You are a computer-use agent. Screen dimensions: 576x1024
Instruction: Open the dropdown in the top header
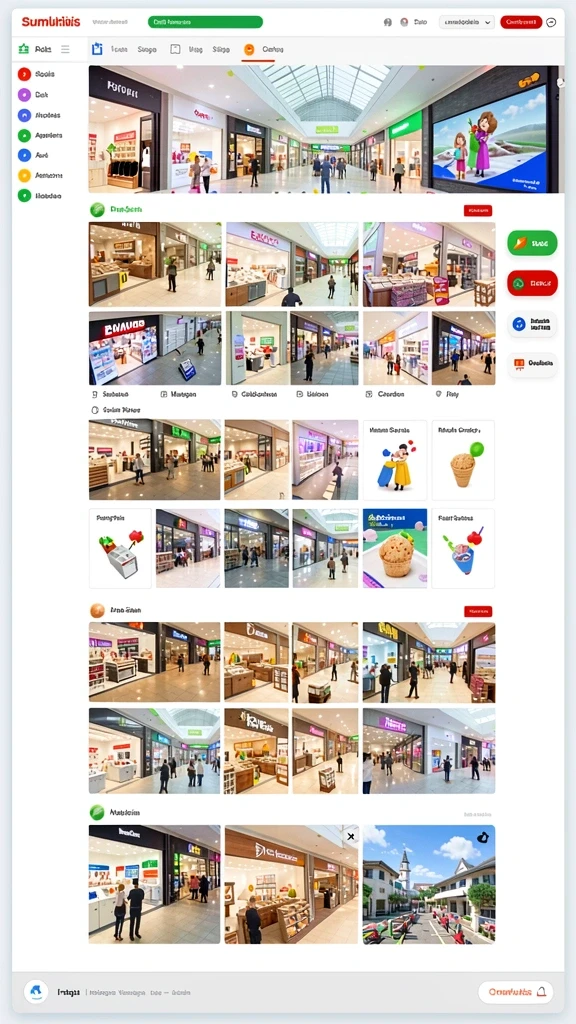pyautogui.click(x=466, y=22)
